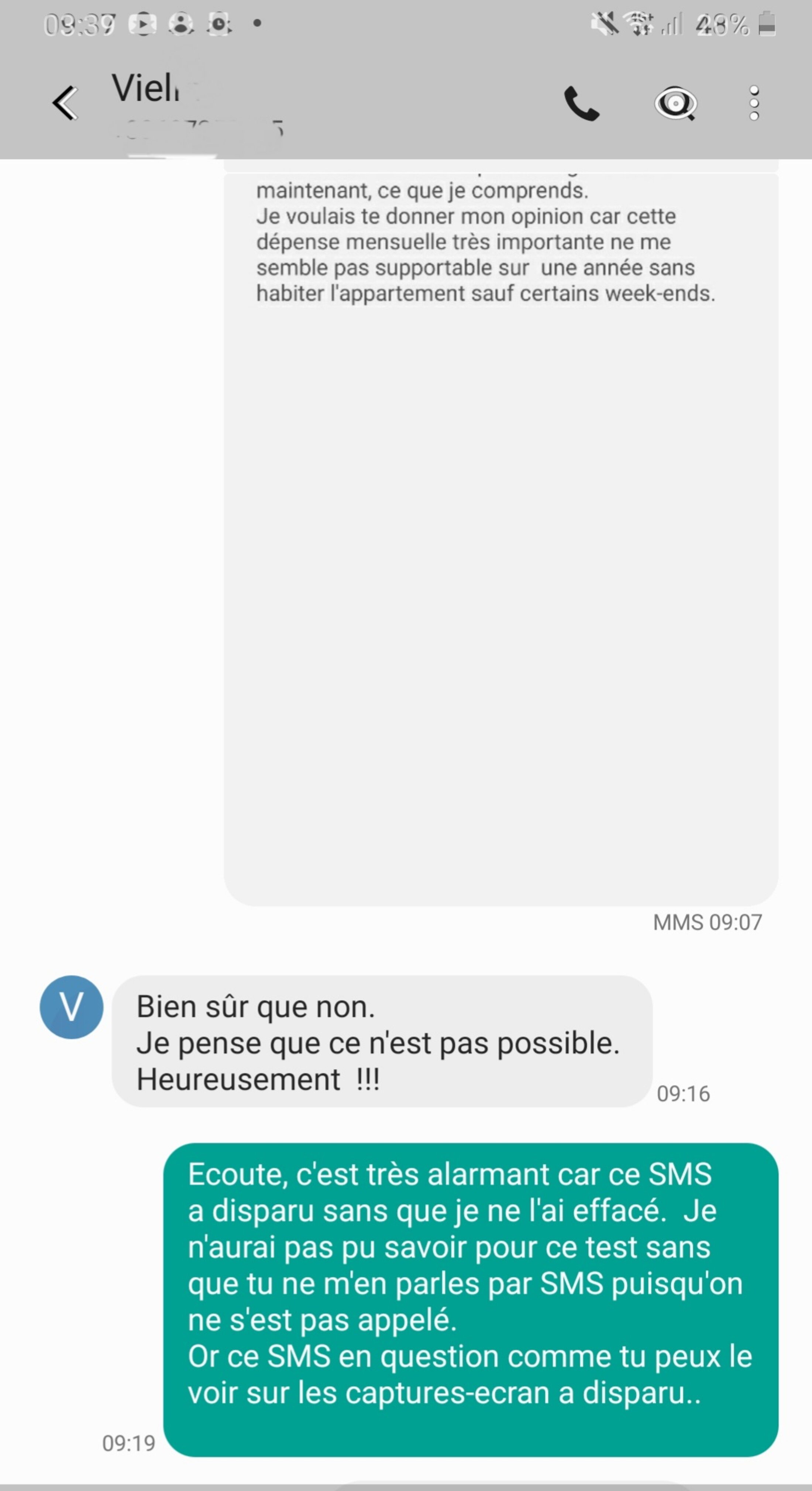Open the contact name in the header

pos(146,89)
